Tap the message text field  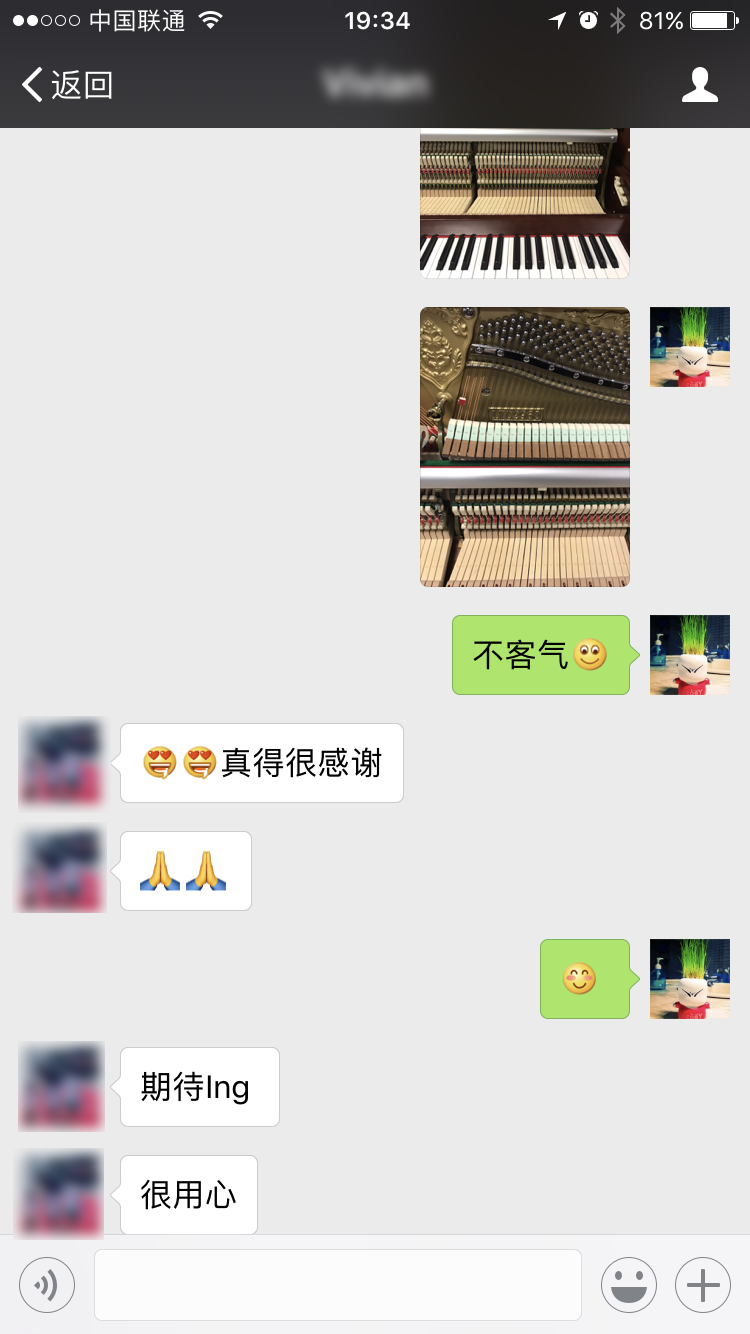click(x=338, y=1284)
